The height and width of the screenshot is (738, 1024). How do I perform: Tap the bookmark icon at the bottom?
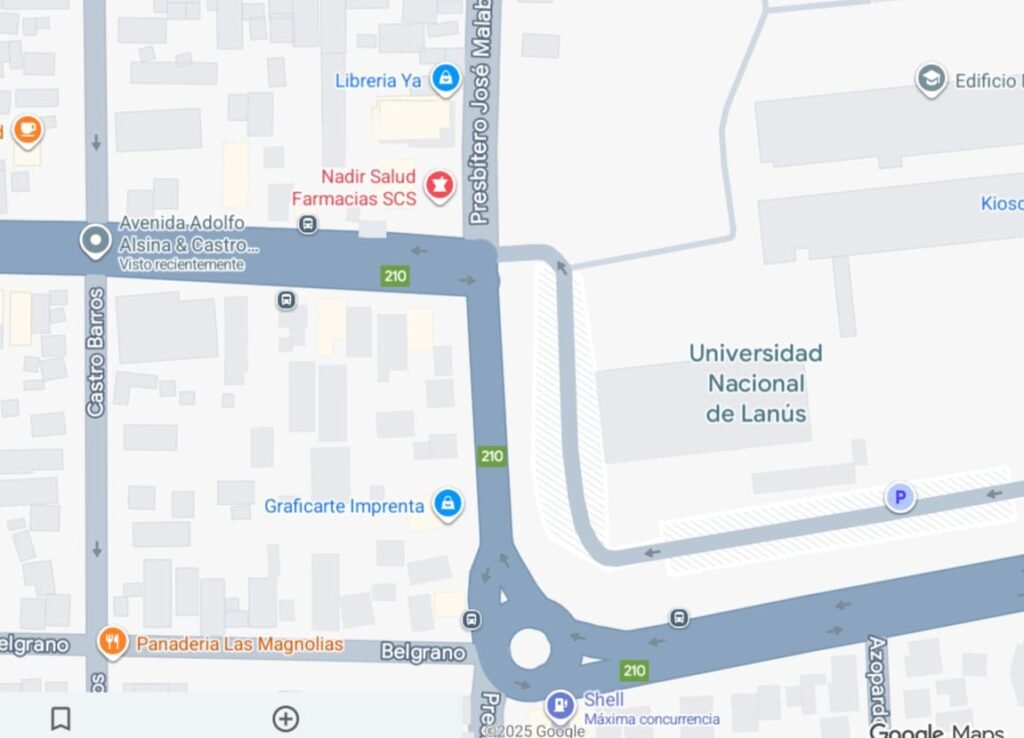[x=60, y=718]
